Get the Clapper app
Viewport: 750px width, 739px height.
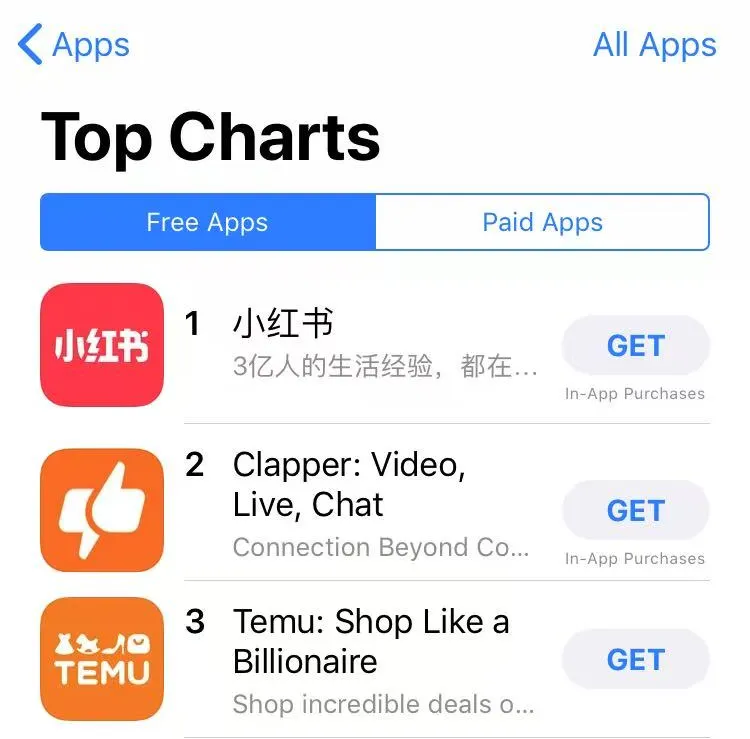[x=635, y=511]
